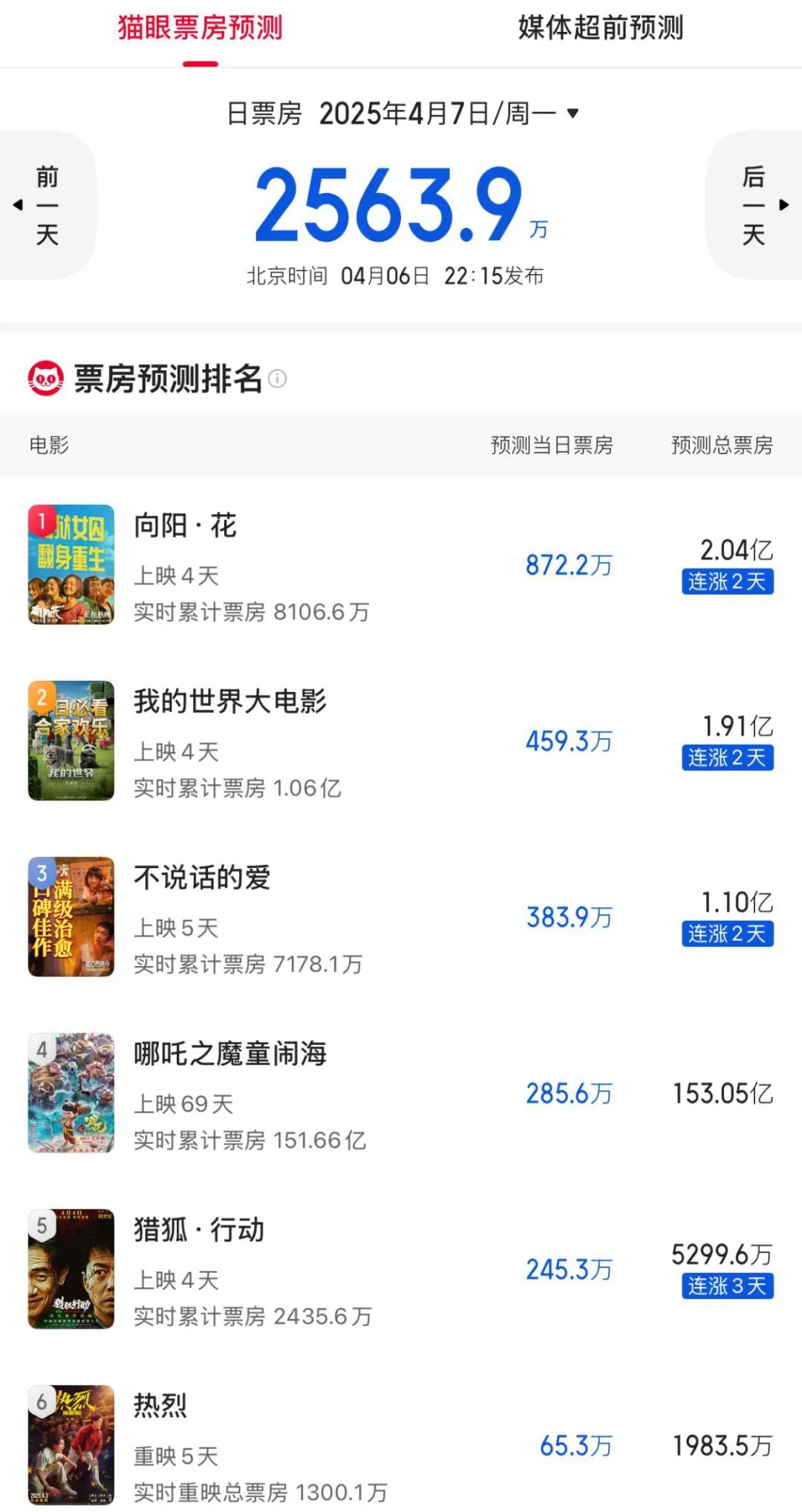The height and width of the screenshot is (1512, 802).
Task: Go to the next day 后一天
Action: 754,205
